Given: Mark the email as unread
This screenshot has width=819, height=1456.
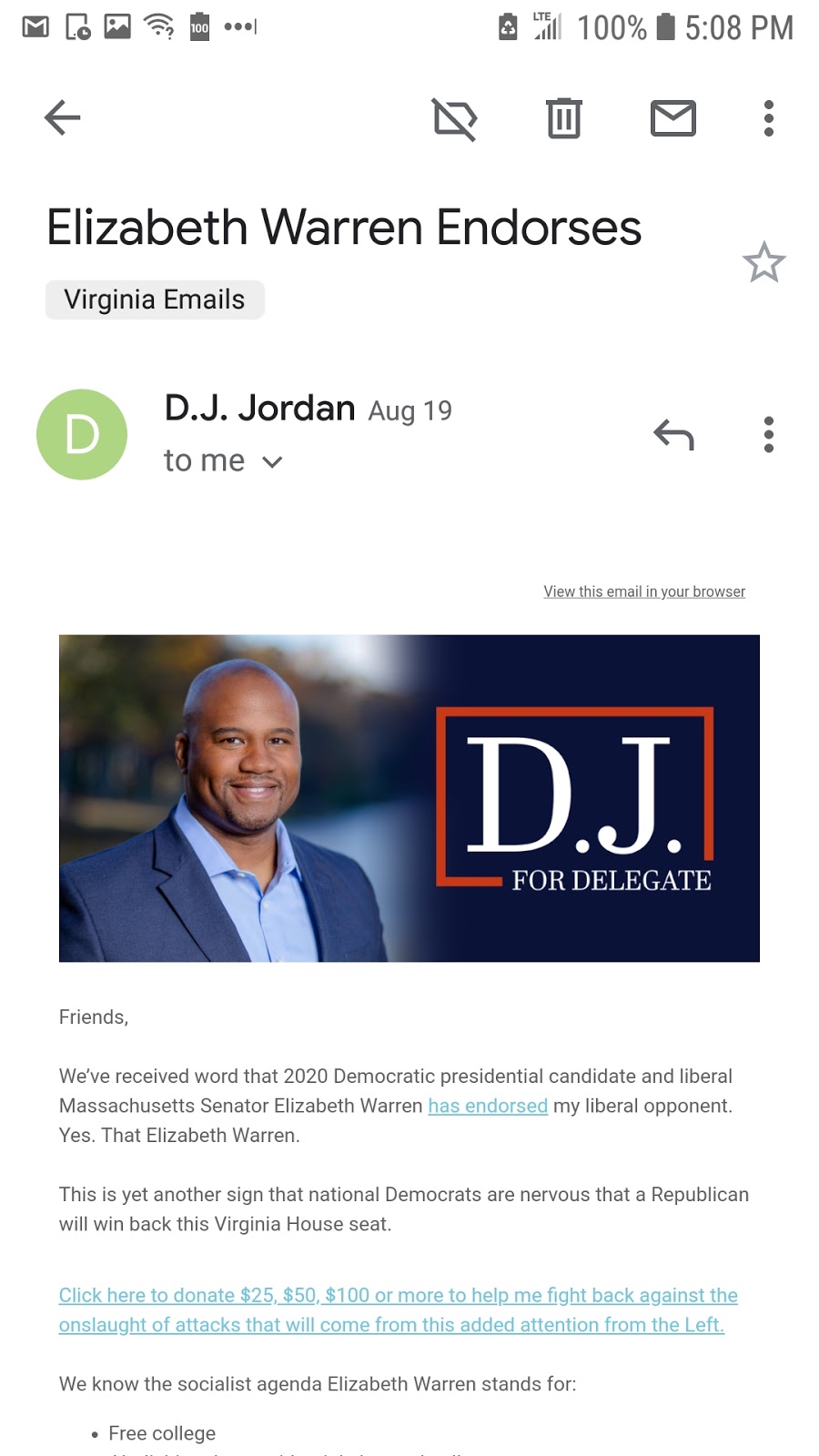Looking at the screenshot, I should (x=672, y=118).
